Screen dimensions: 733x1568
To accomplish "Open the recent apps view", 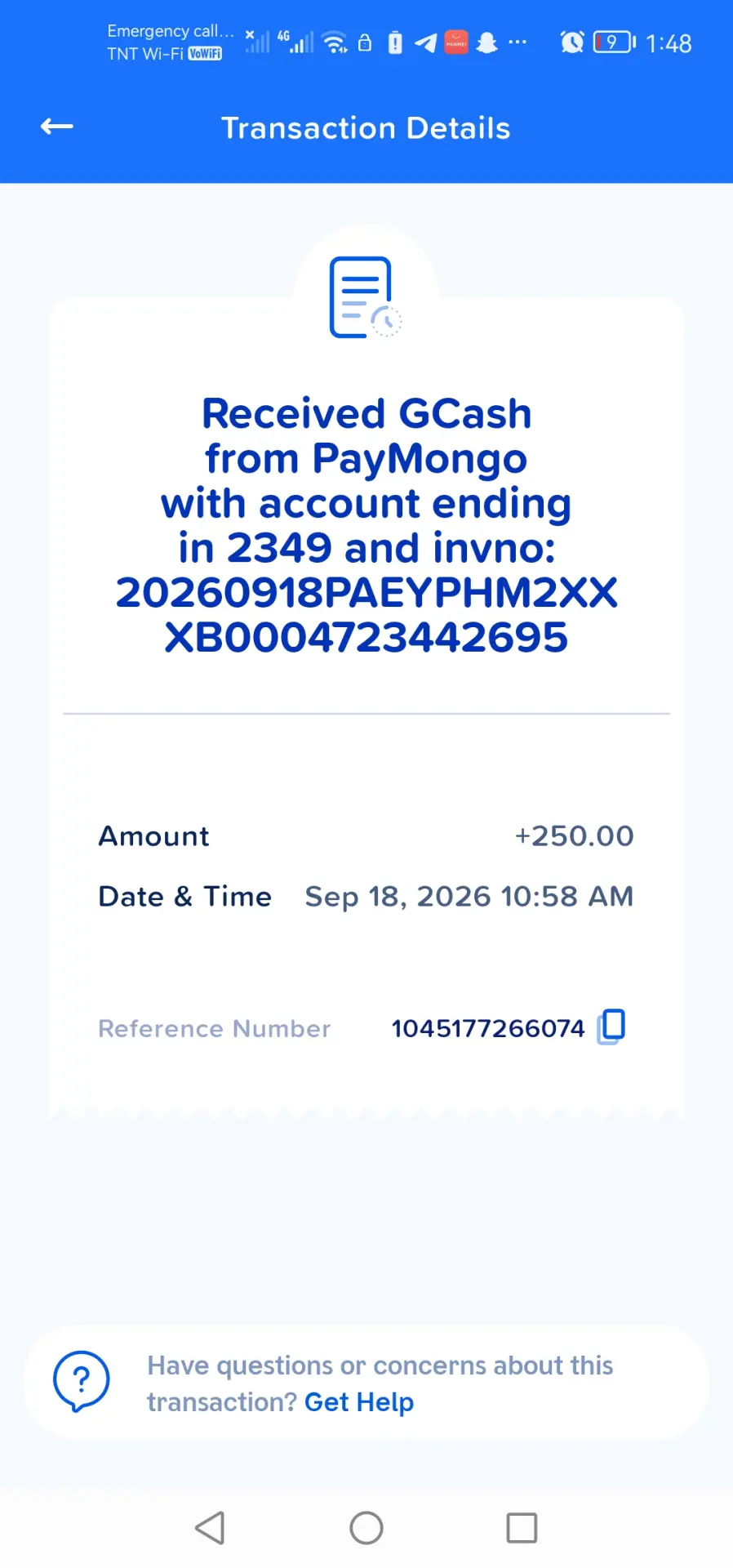I will (x=522, y=1528).
